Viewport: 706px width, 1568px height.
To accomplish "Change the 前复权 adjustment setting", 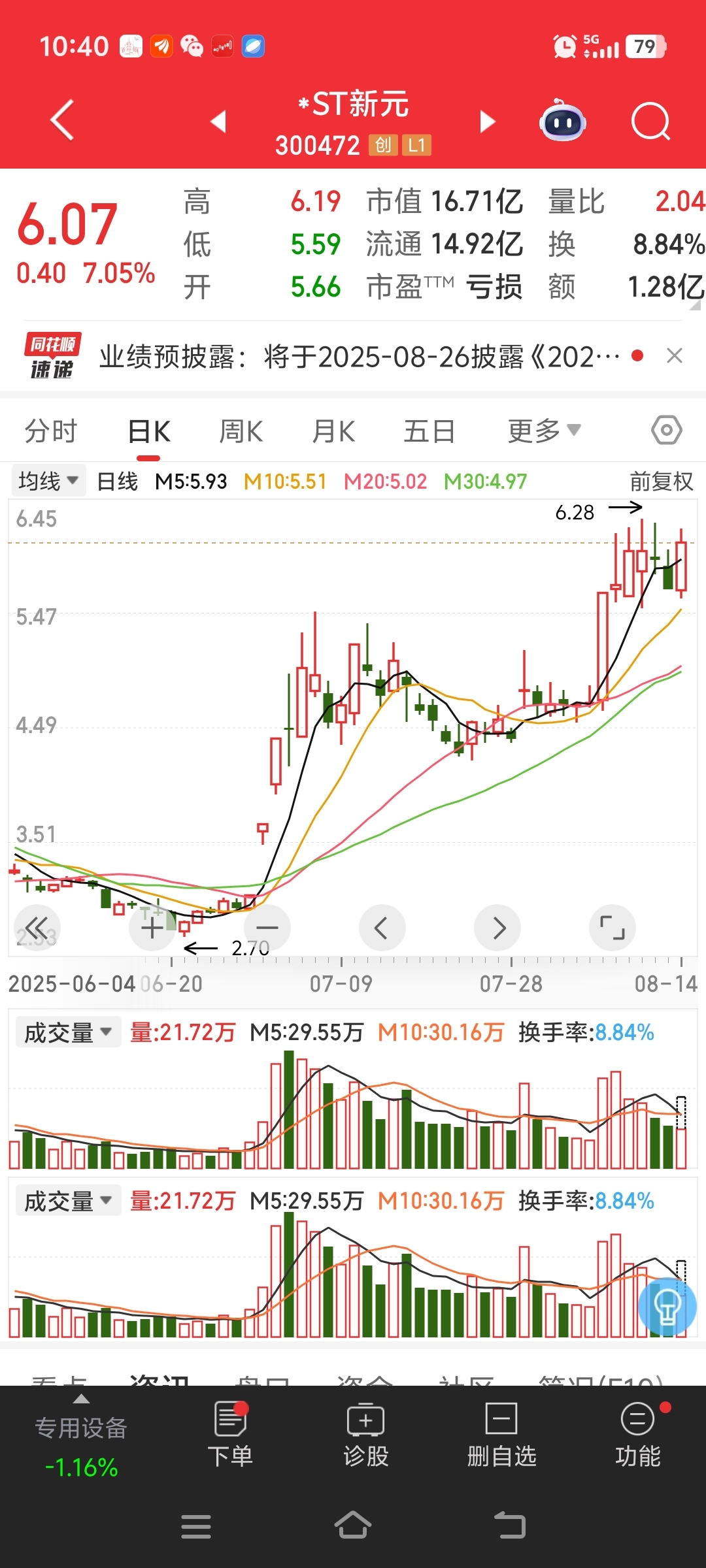I will 661,482.
